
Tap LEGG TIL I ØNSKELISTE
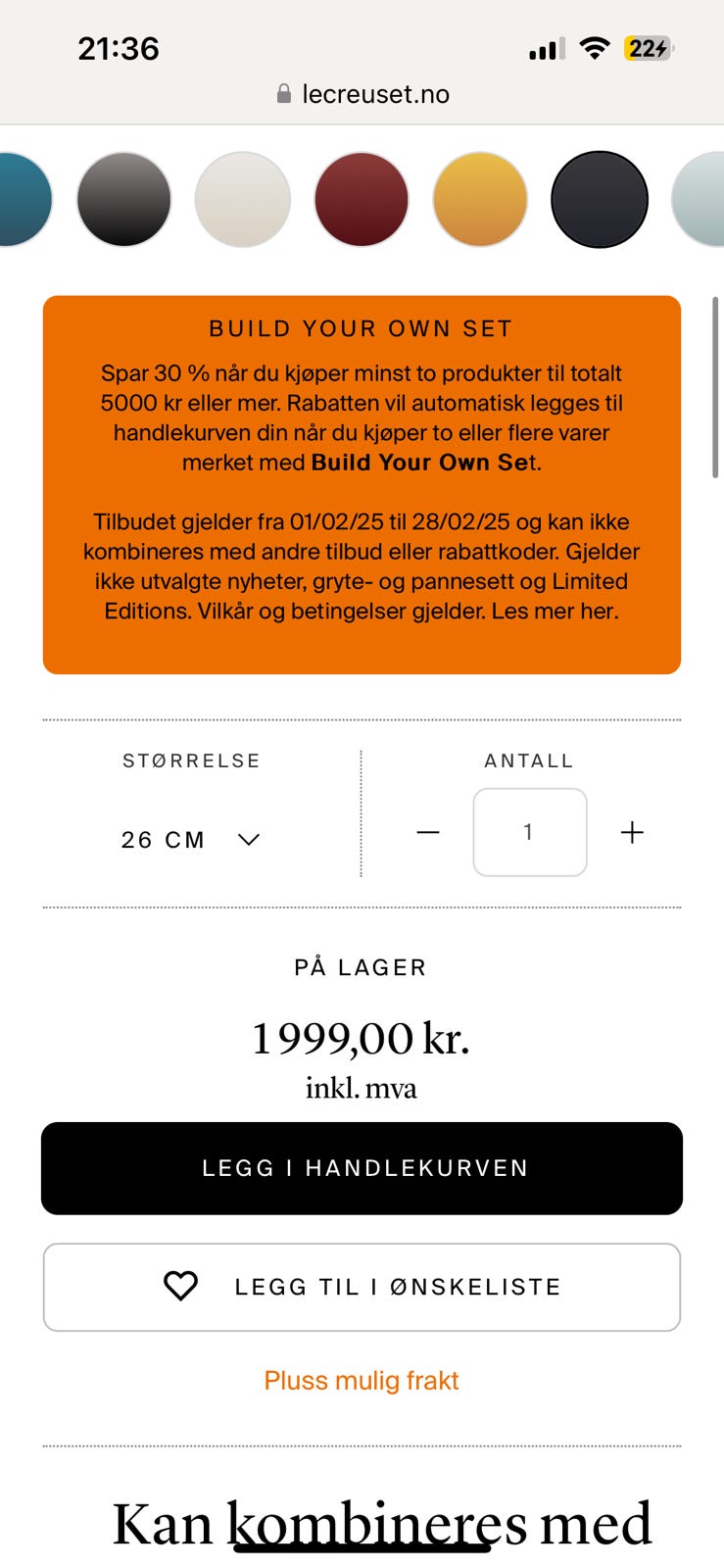pyautogui.click(x=362, y=1286)
